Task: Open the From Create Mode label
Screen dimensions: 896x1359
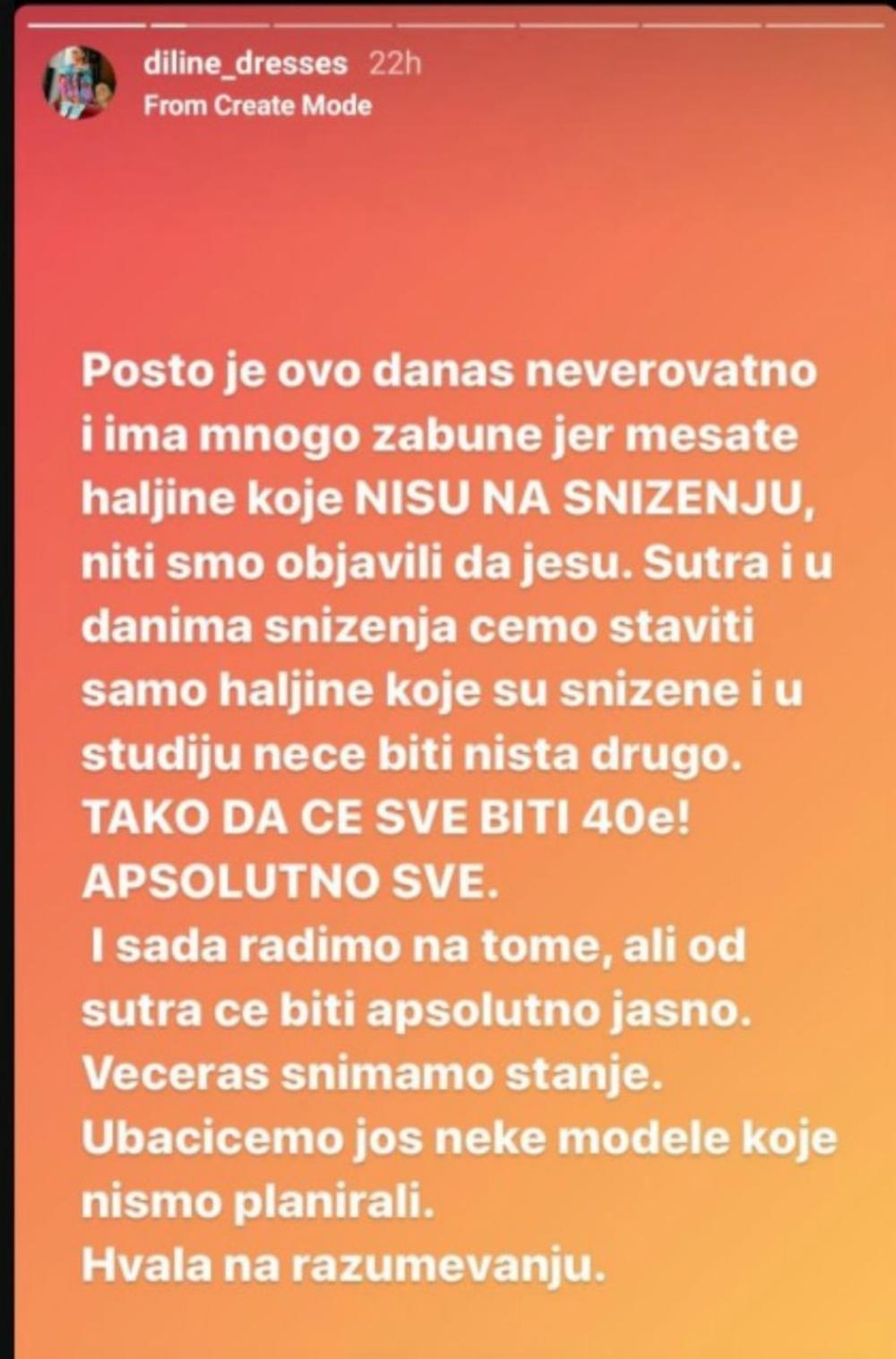Action: [x=257, y=106]
